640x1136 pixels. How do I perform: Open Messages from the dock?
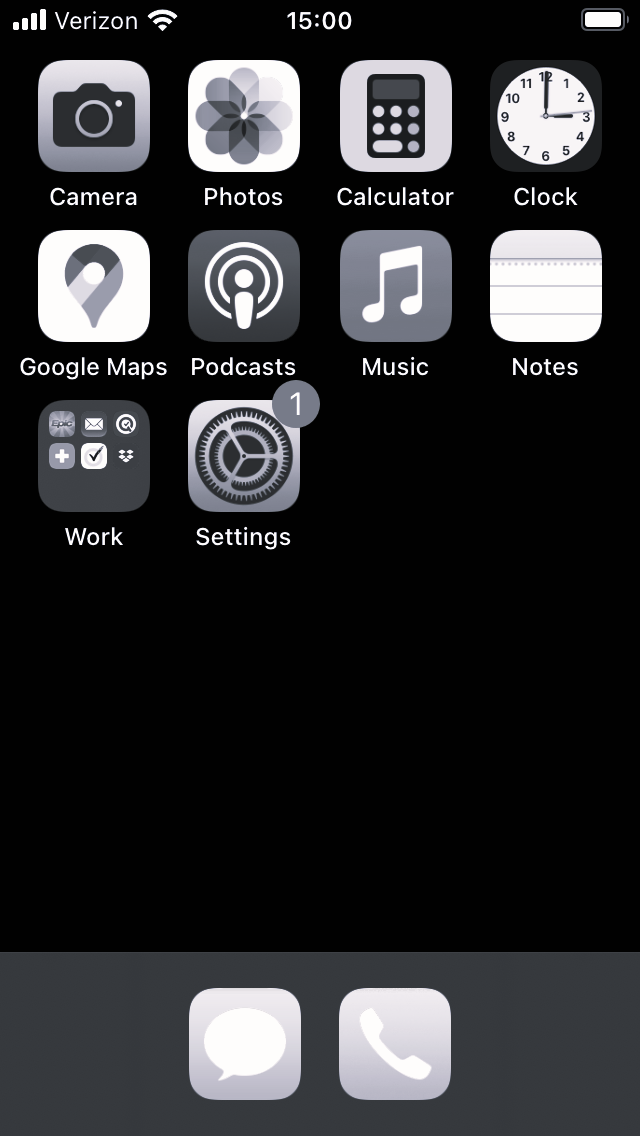click(244, 1043)
